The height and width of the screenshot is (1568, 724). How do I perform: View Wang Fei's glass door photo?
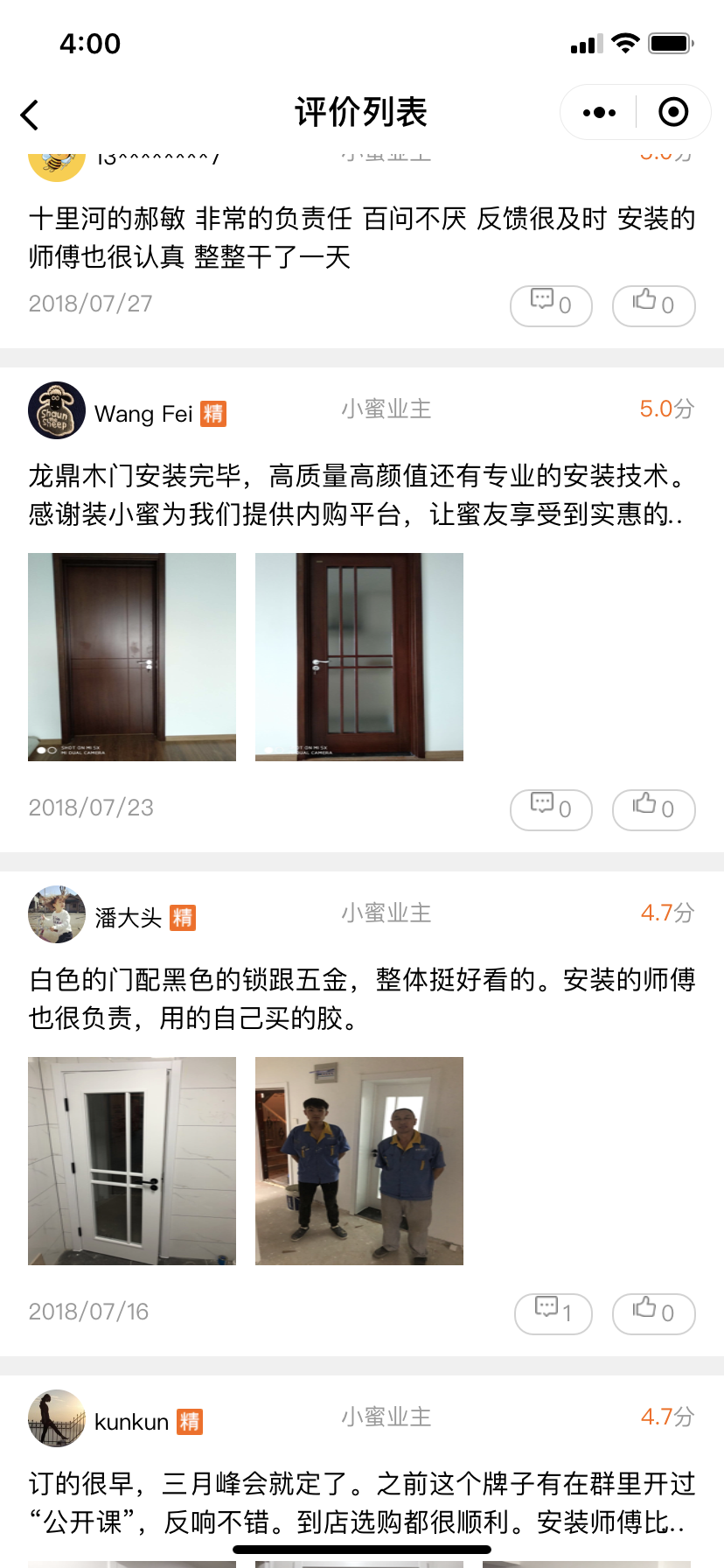coord(359,656)
